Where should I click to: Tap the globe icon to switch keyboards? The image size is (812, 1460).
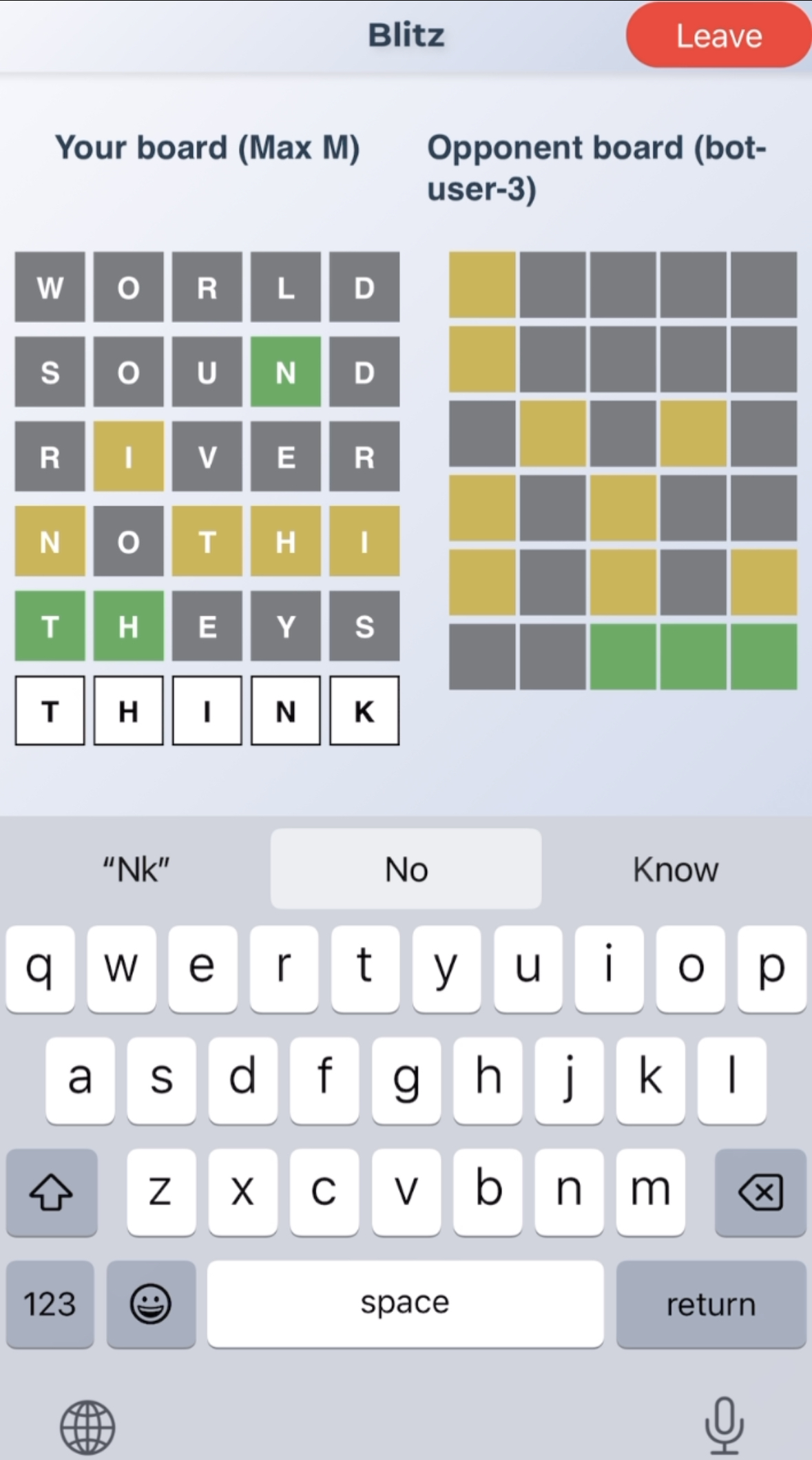[x=87, y=1427]
